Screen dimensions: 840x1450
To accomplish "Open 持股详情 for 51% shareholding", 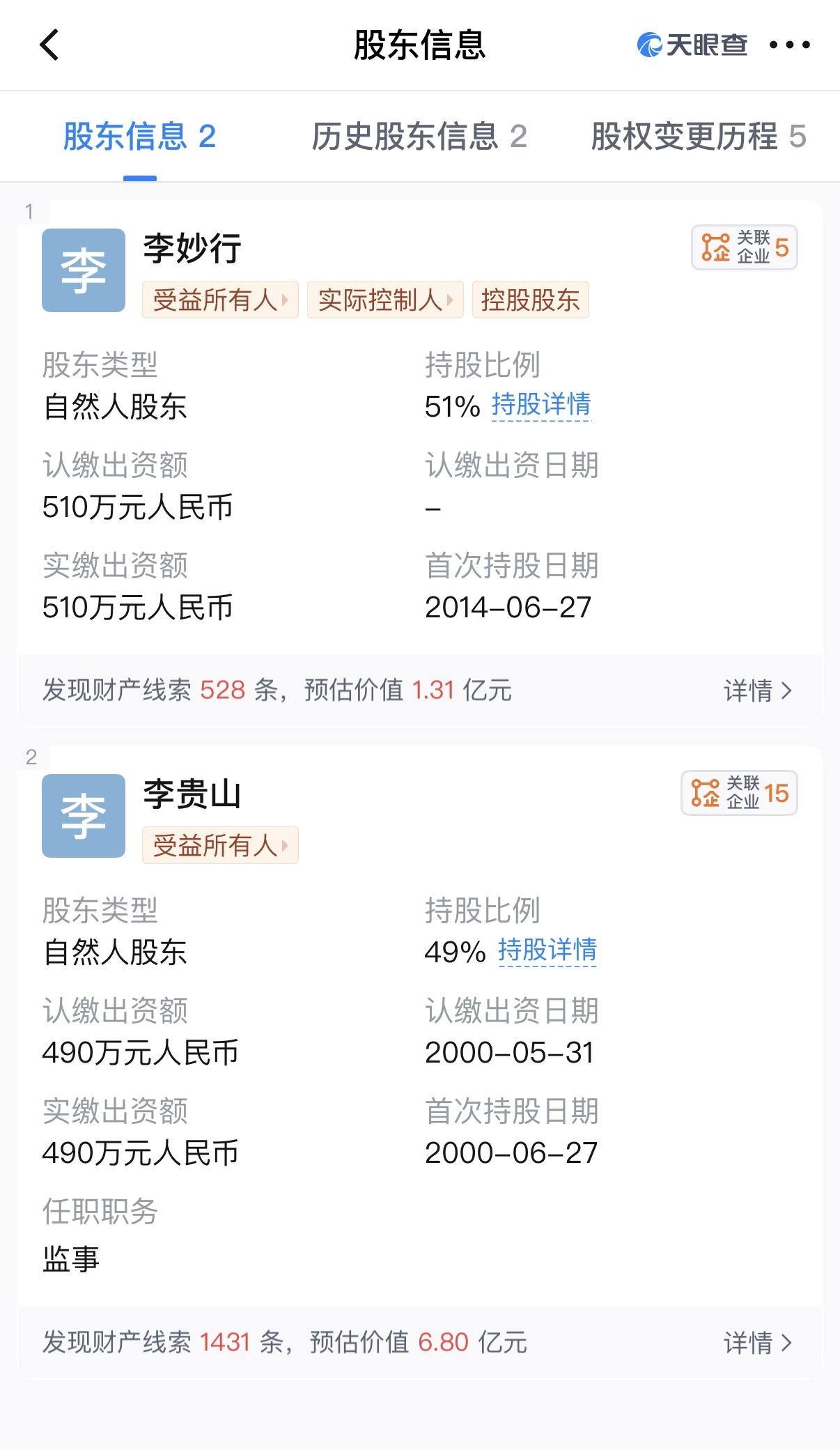I will click(x=543, y=404).
